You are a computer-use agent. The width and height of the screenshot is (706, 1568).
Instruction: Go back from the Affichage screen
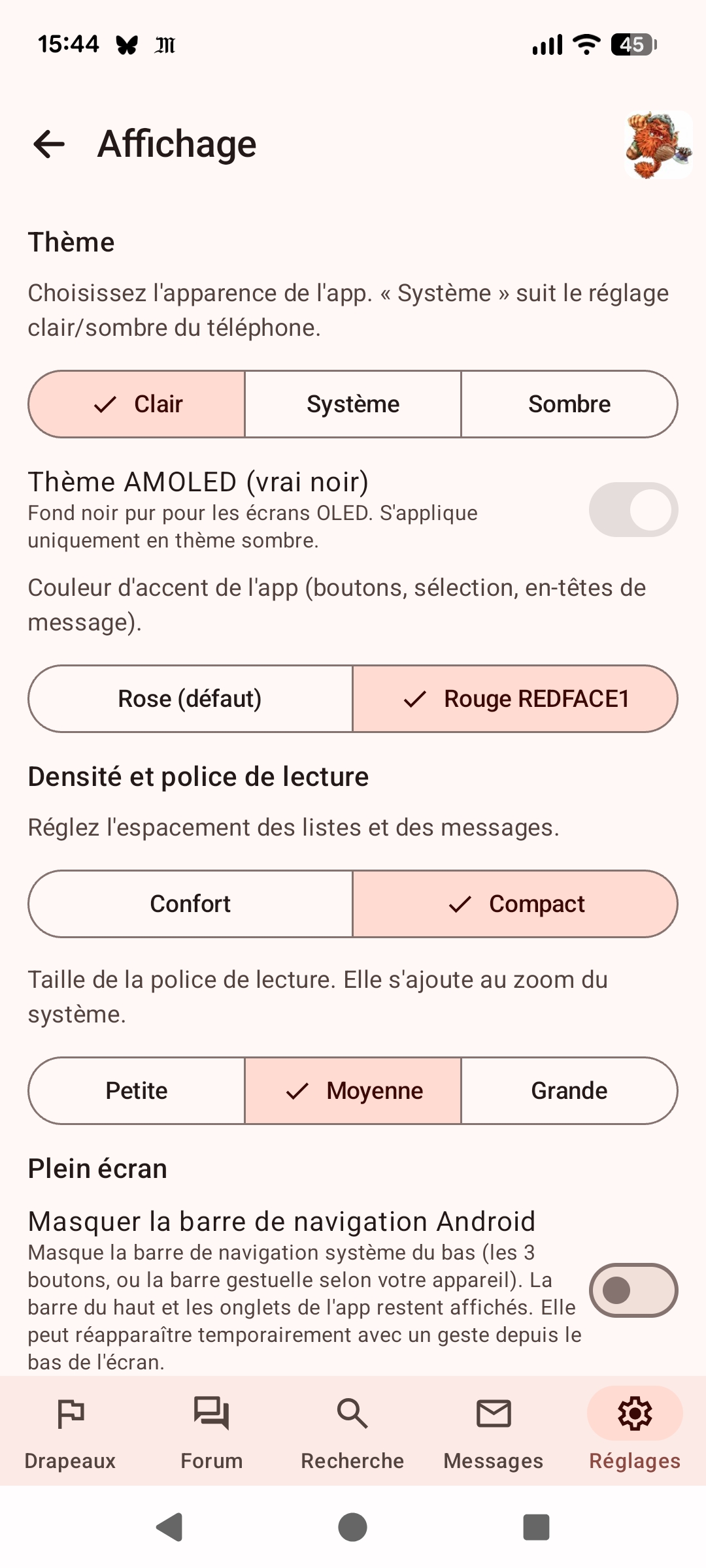[x=49, y=144]
